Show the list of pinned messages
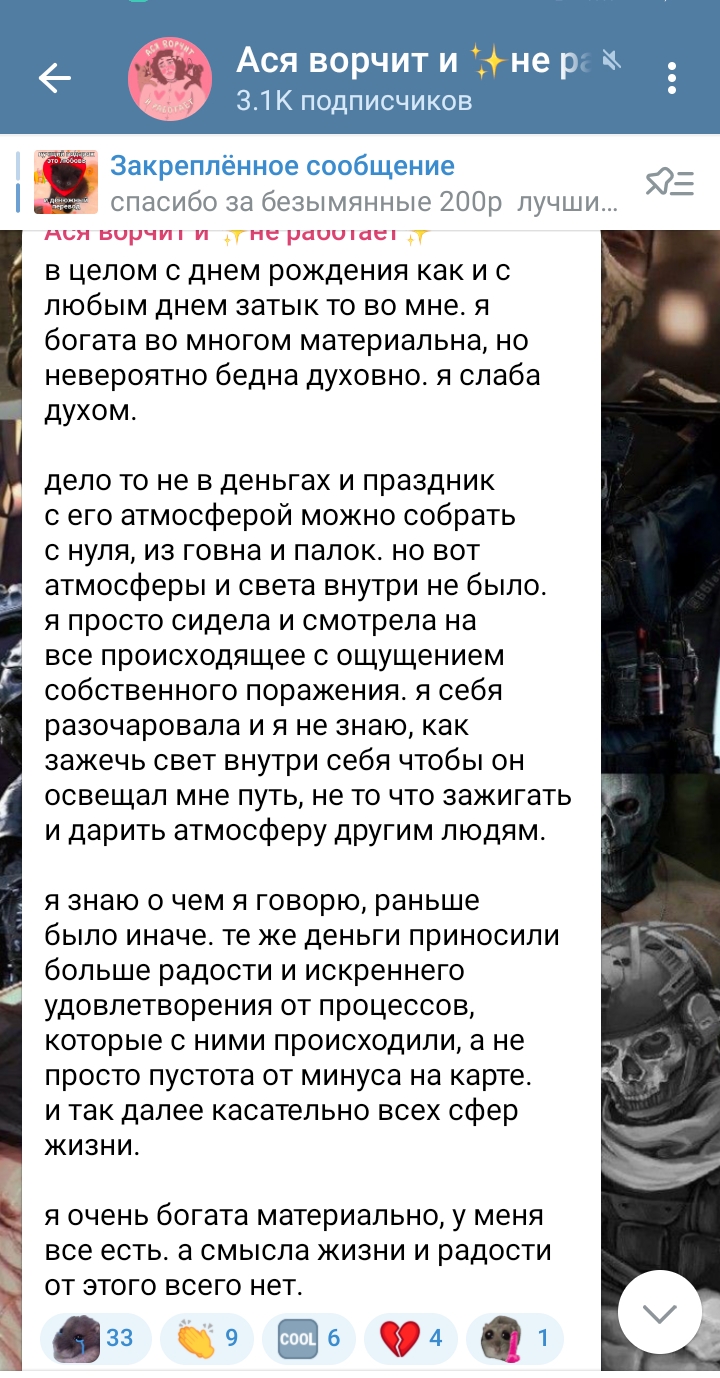This screenshot has height=1378, width=720. coord(669,182)
